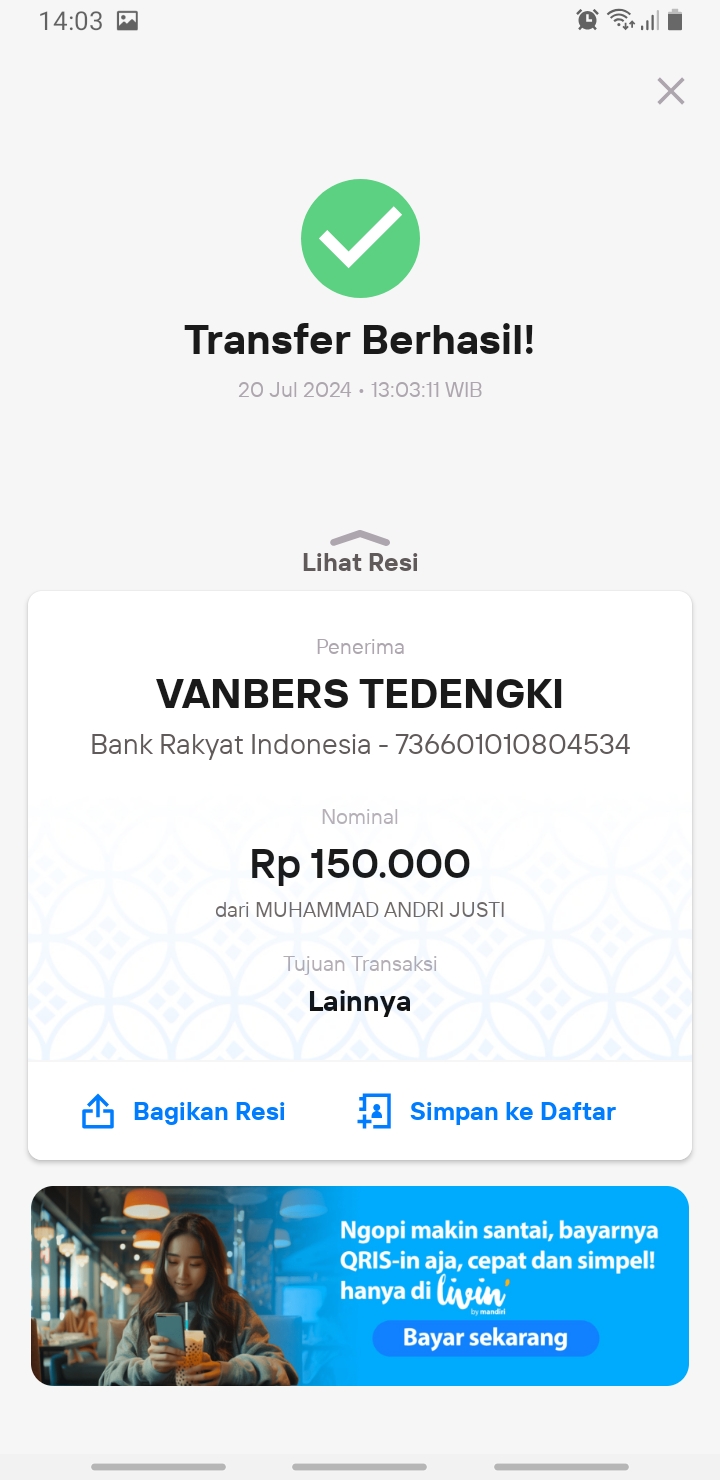Share the receipt with Bagikan Resi
The width and height of the screenshot is (720, 1480).
pyautogui.click(x=183, y=1111)
